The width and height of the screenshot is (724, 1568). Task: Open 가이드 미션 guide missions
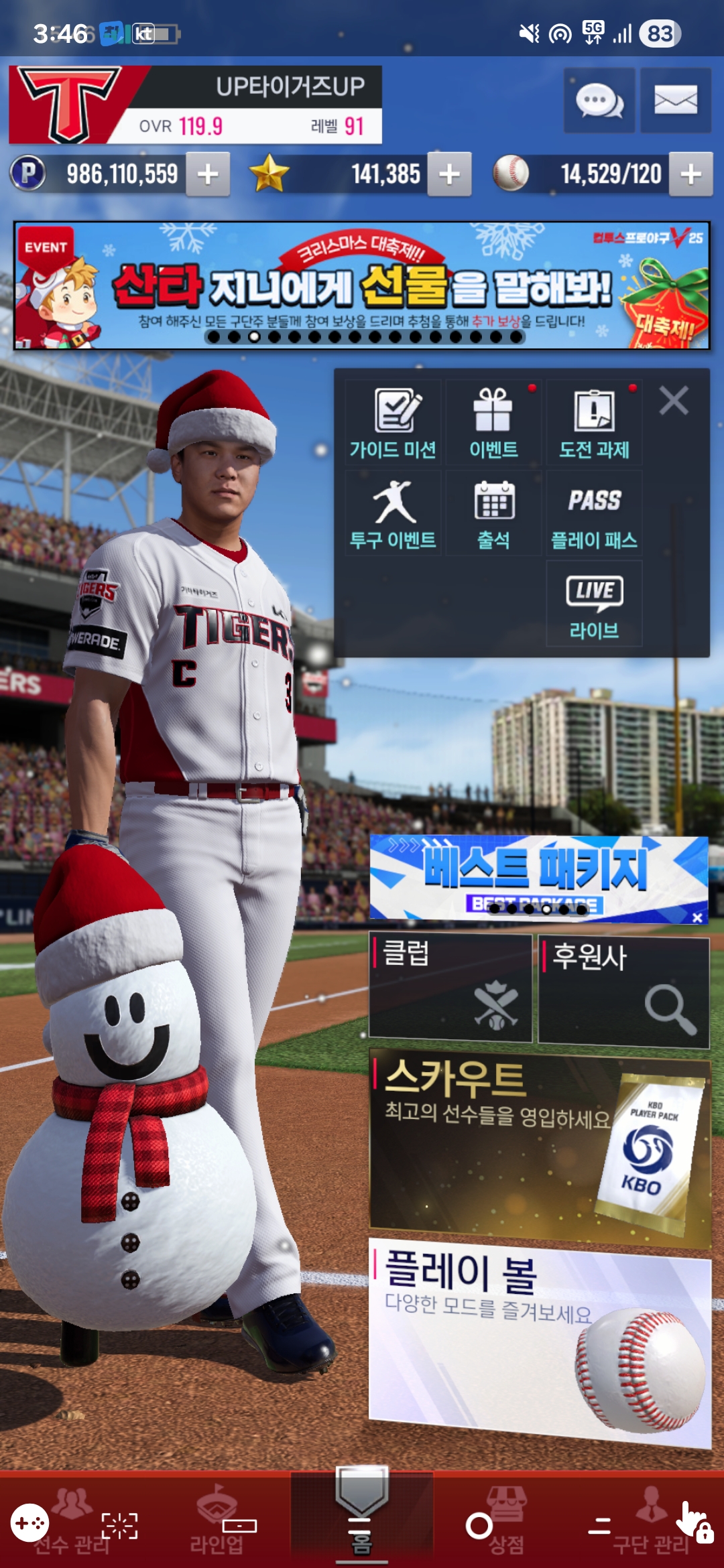point(393,423)
